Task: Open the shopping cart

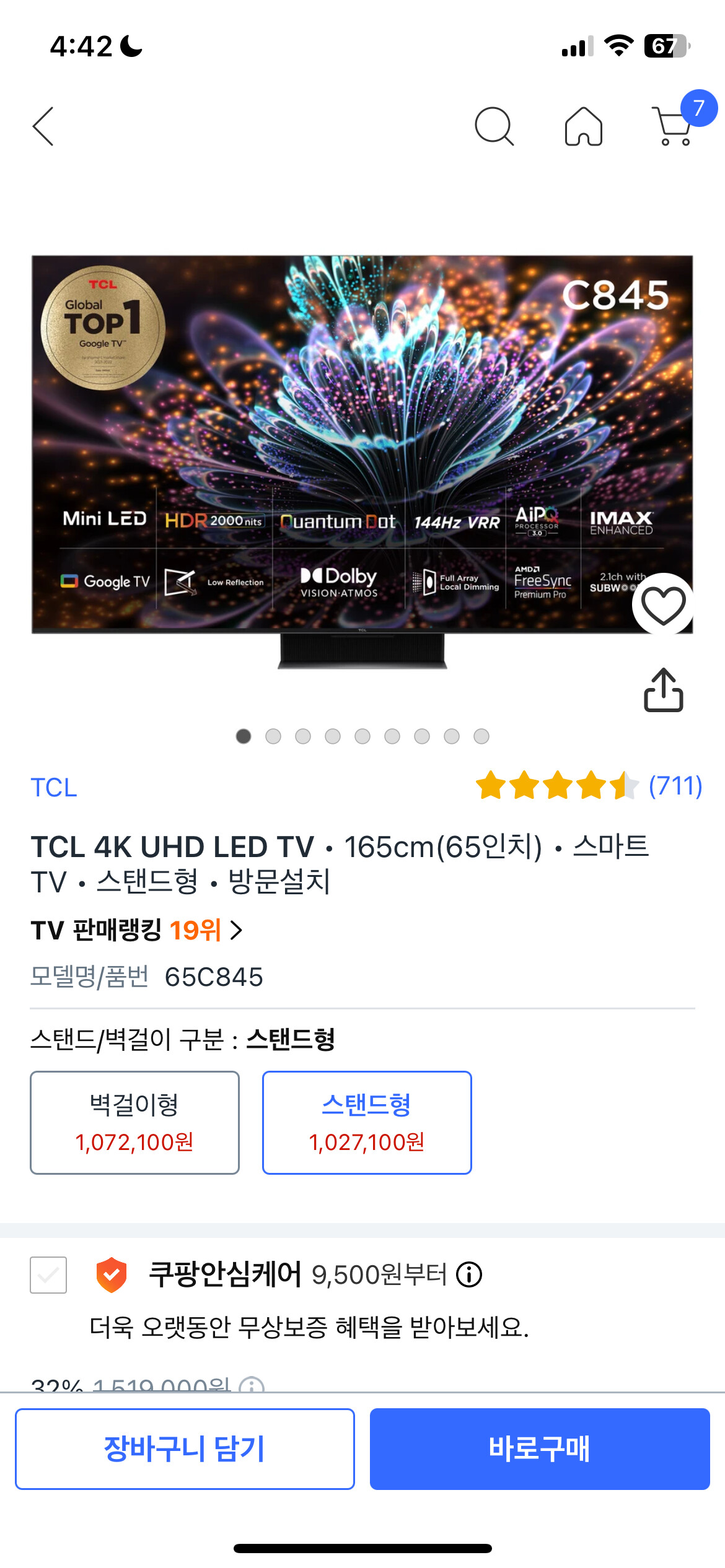Action: (673, 126)
